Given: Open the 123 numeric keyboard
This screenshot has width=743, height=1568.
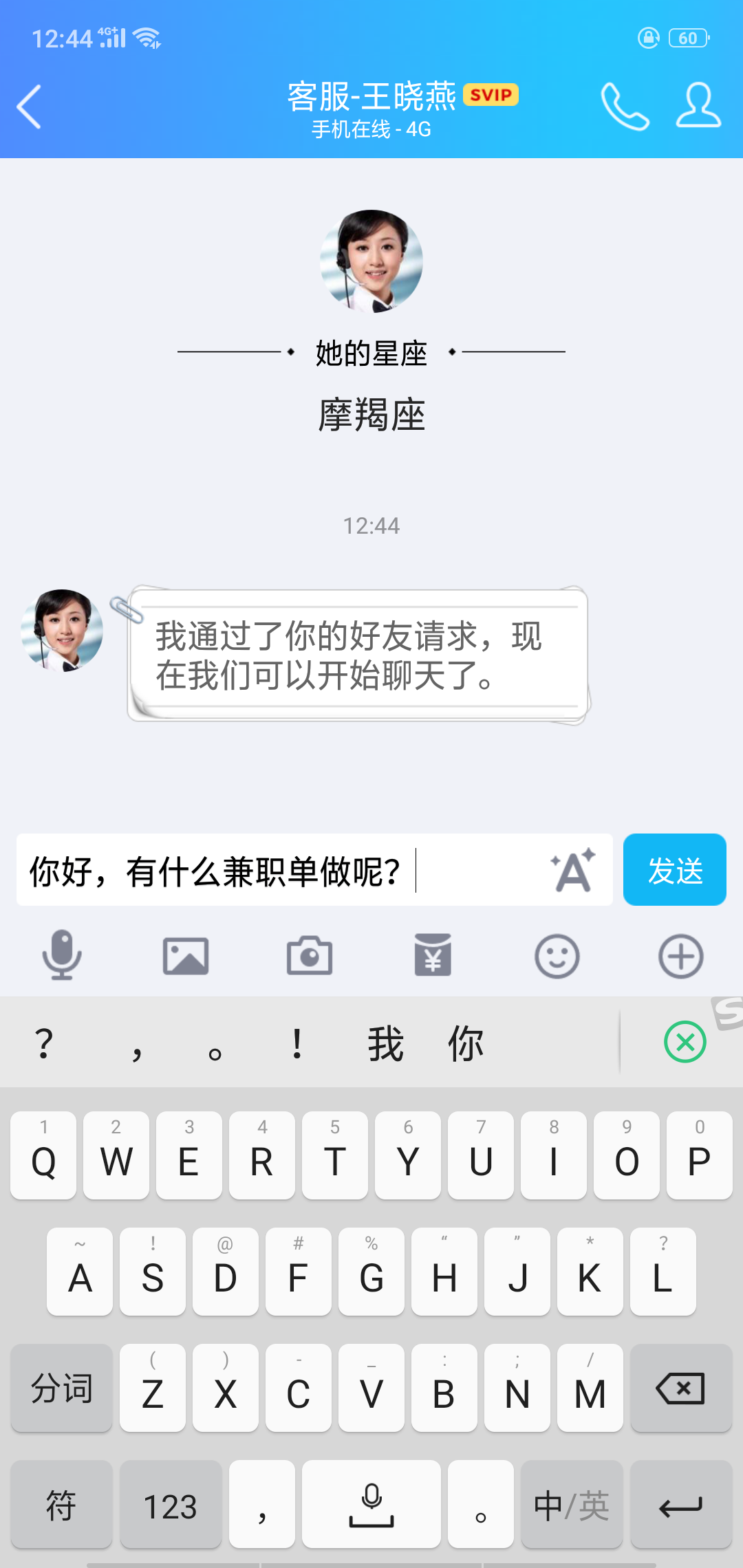Looking at the screenshot, I should [170, 1505].
